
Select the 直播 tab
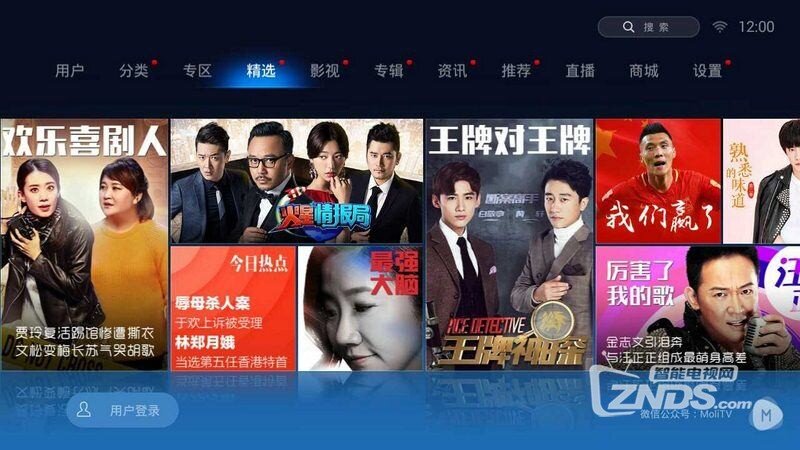580,71
